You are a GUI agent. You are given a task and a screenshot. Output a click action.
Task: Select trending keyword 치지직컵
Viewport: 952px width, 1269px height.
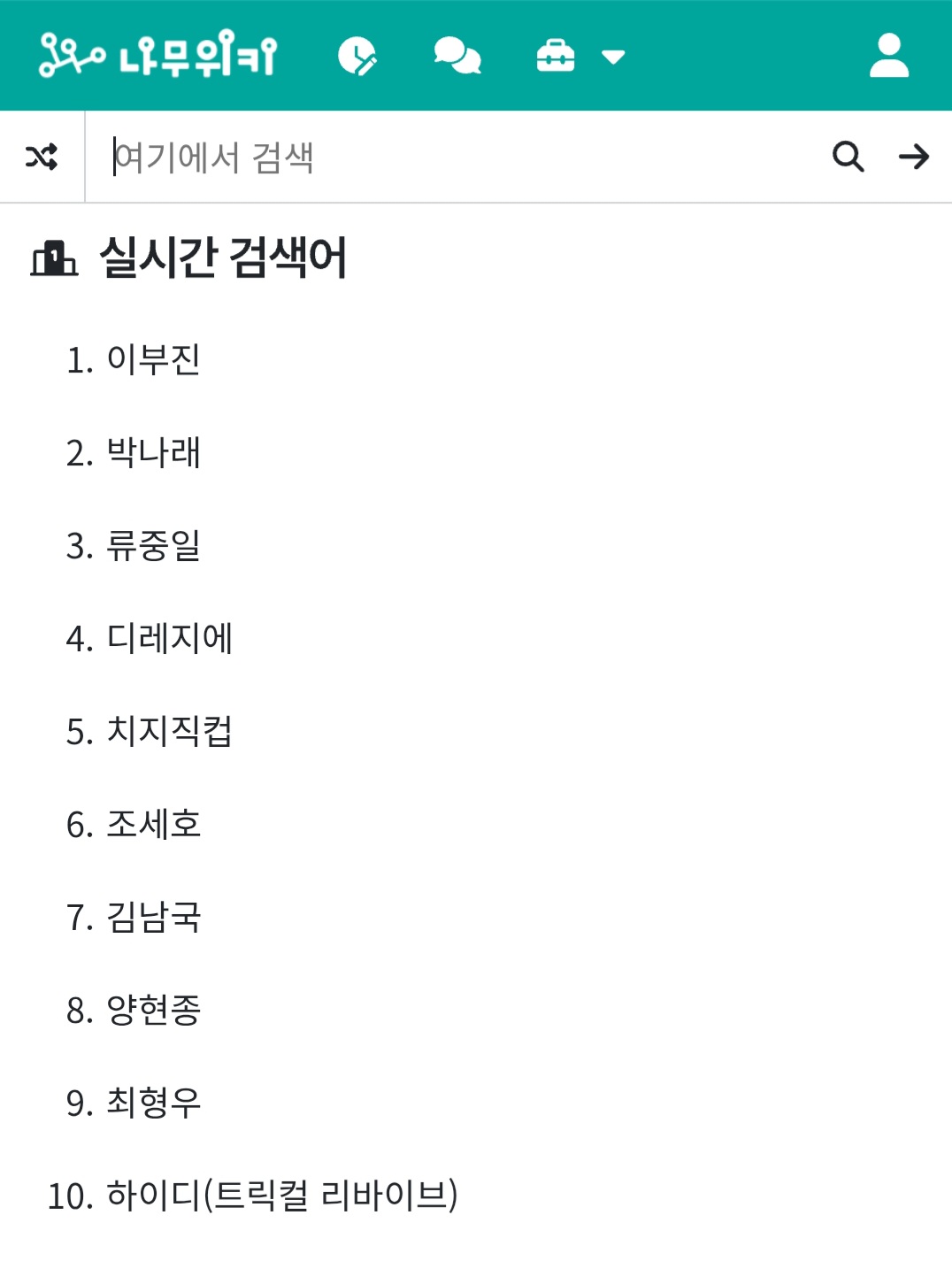pos(169,732)
